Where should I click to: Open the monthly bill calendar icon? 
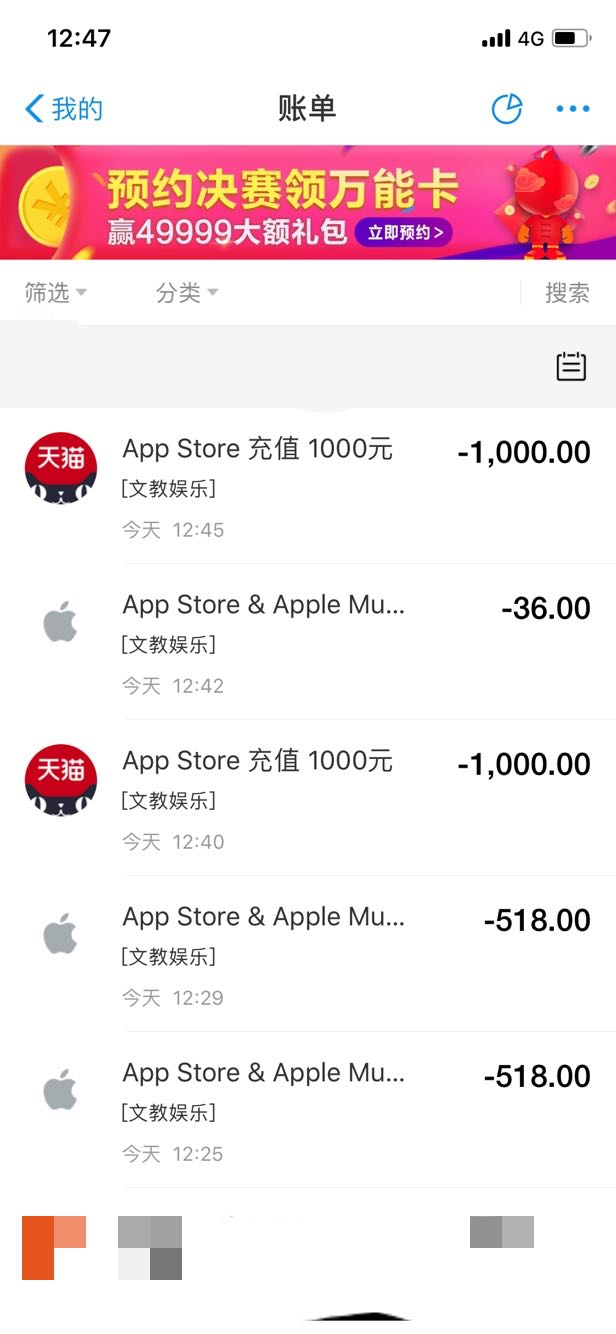(571, 367)
